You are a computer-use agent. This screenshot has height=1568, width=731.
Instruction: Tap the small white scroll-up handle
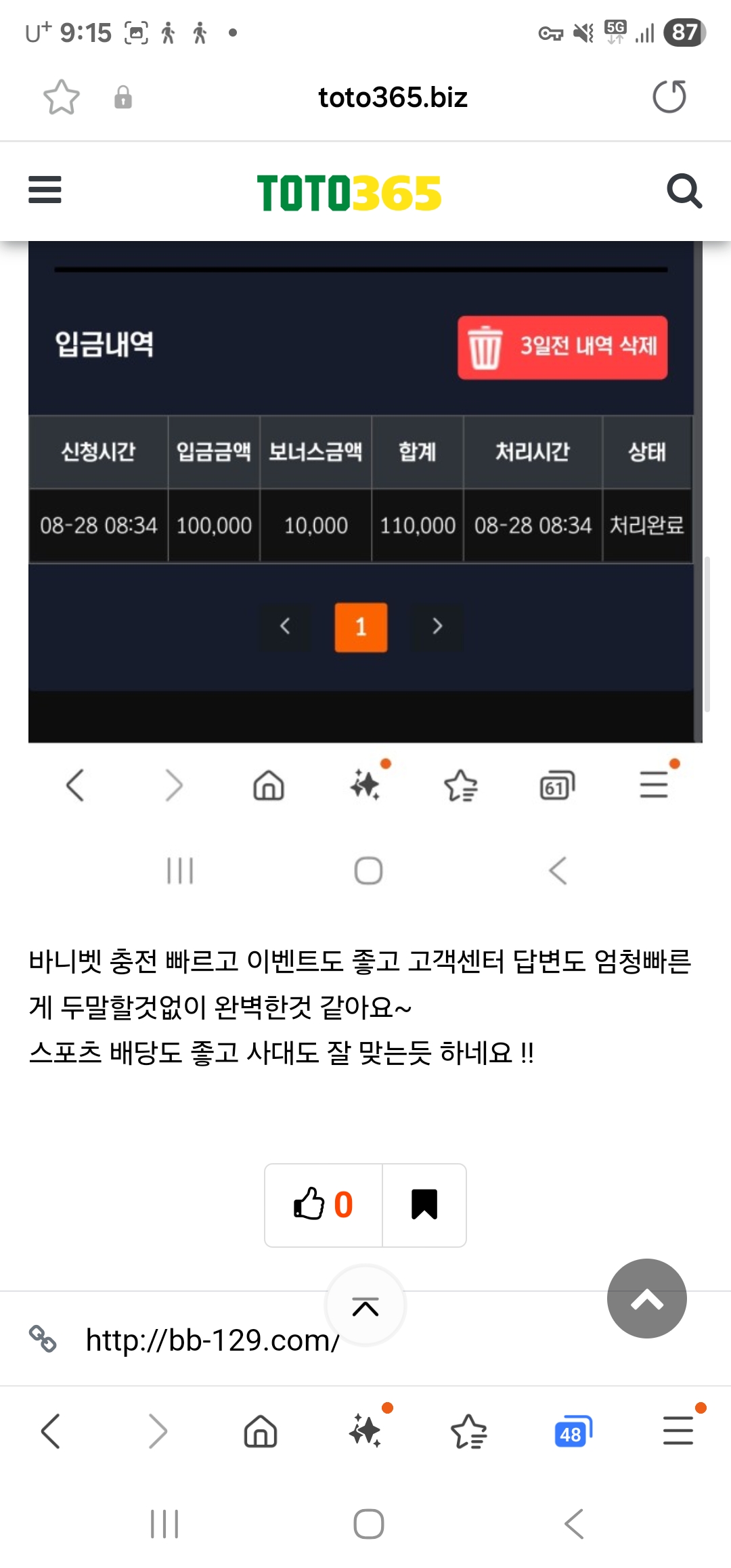click(365, 1305)
